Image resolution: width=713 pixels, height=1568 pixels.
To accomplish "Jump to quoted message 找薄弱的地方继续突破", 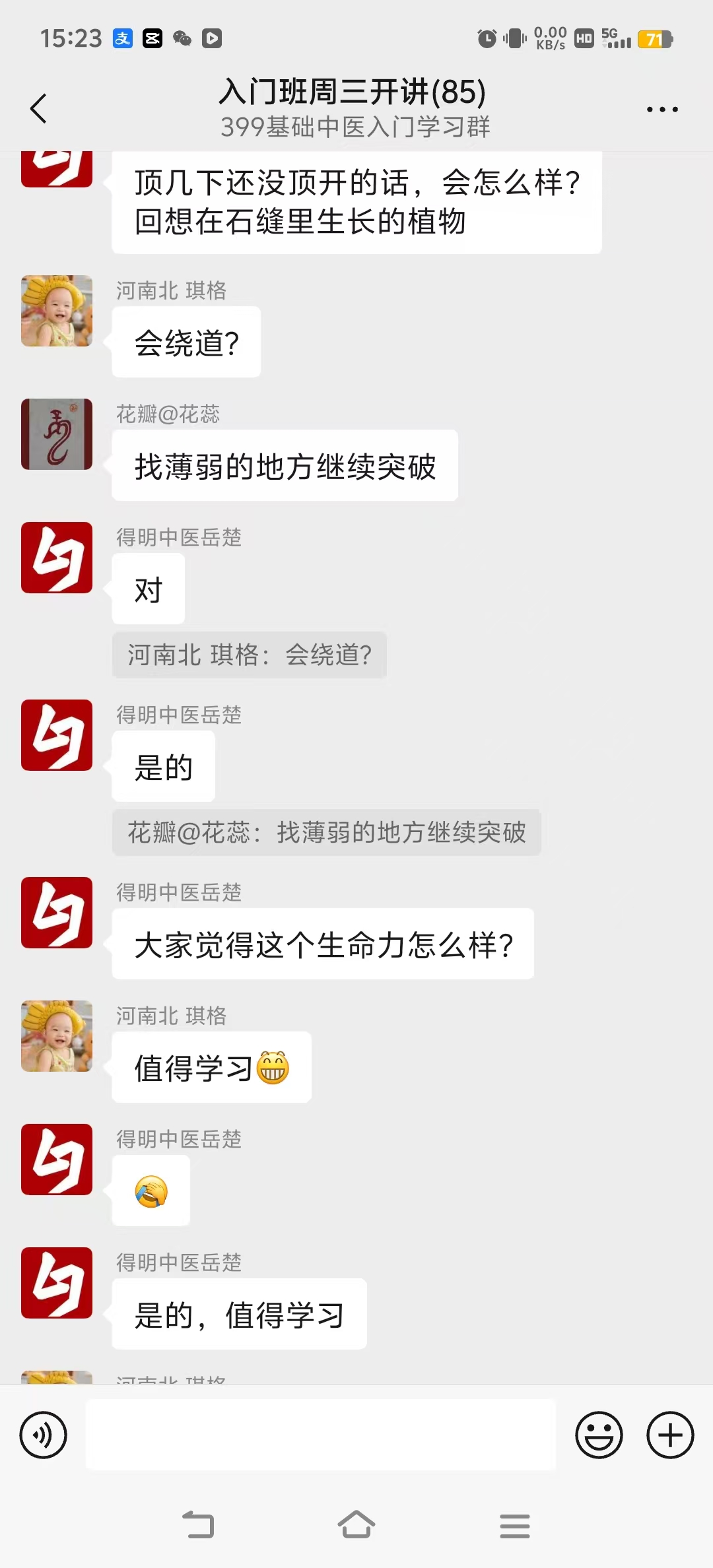I will [326, 833].
